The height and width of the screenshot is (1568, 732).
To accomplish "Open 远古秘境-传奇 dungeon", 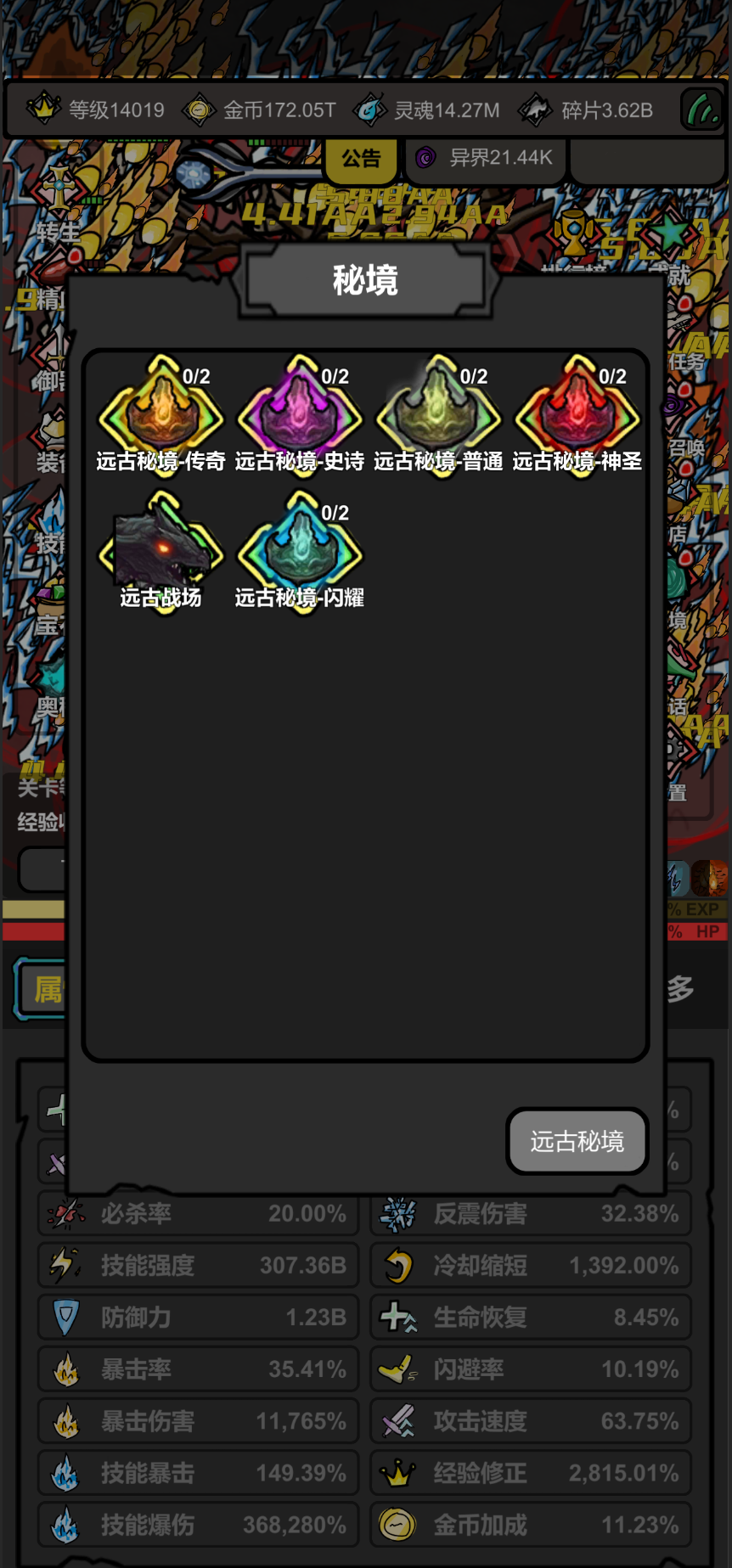I will click(160, 416).
